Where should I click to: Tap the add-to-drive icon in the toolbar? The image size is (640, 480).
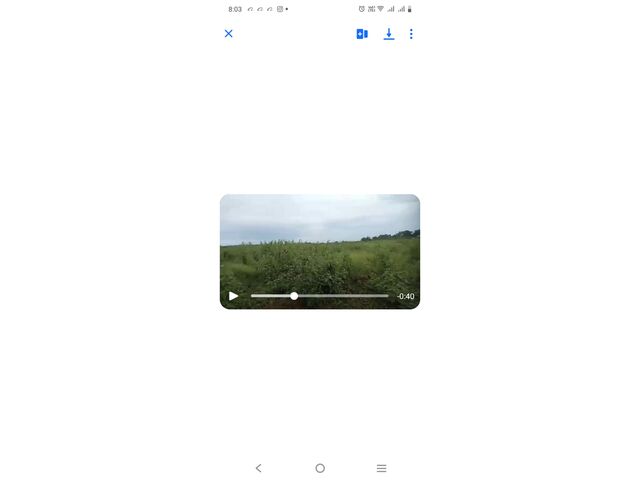[x=362, y=34]
